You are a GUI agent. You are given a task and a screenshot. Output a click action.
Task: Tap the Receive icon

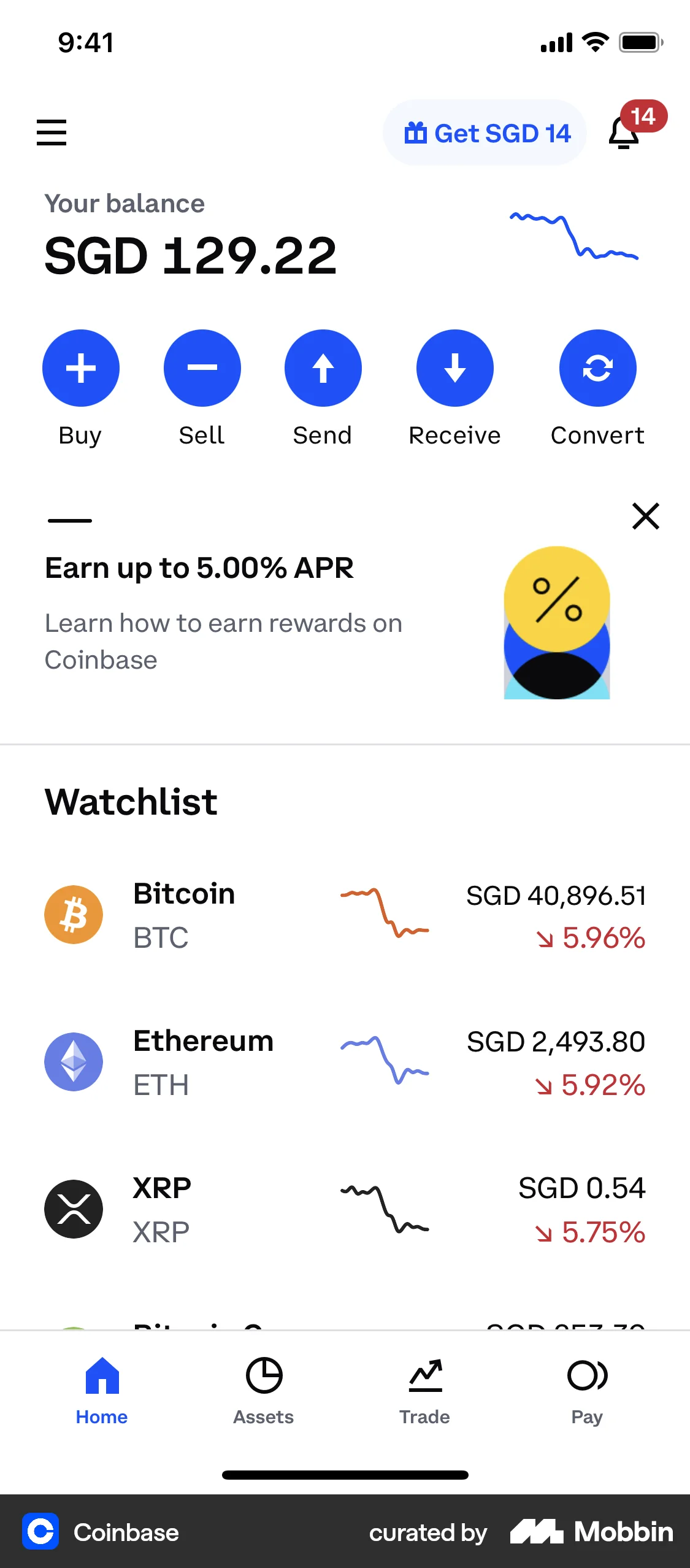tap(454, 368)
